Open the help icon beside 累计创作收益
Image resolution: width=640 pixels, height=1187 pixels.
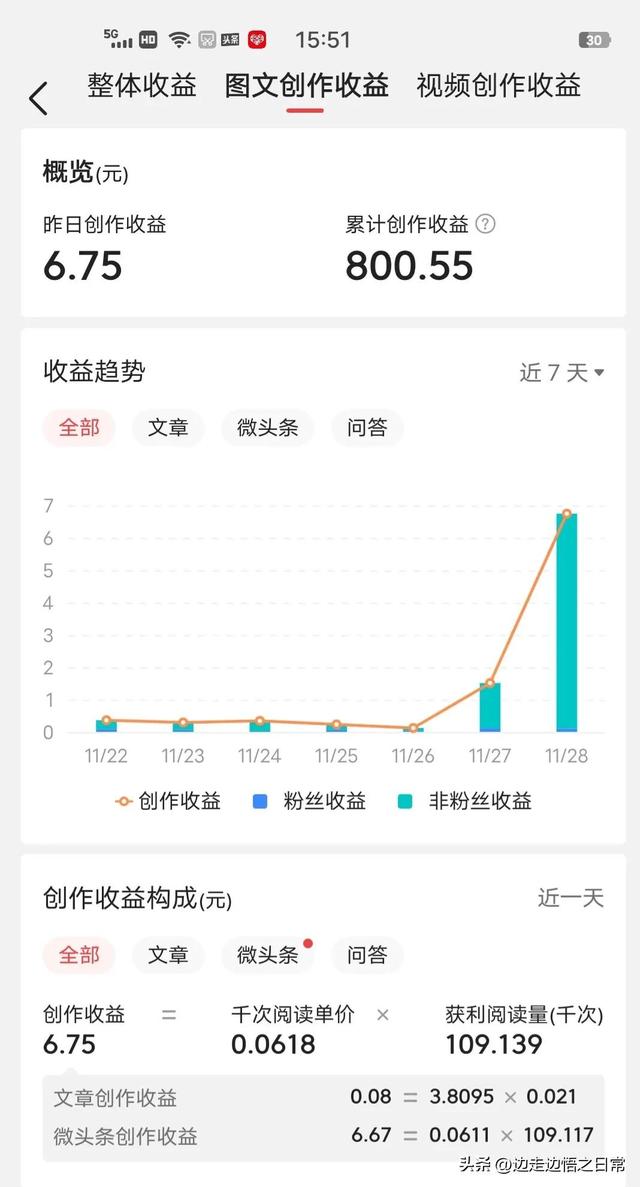(x=485, y=224)
